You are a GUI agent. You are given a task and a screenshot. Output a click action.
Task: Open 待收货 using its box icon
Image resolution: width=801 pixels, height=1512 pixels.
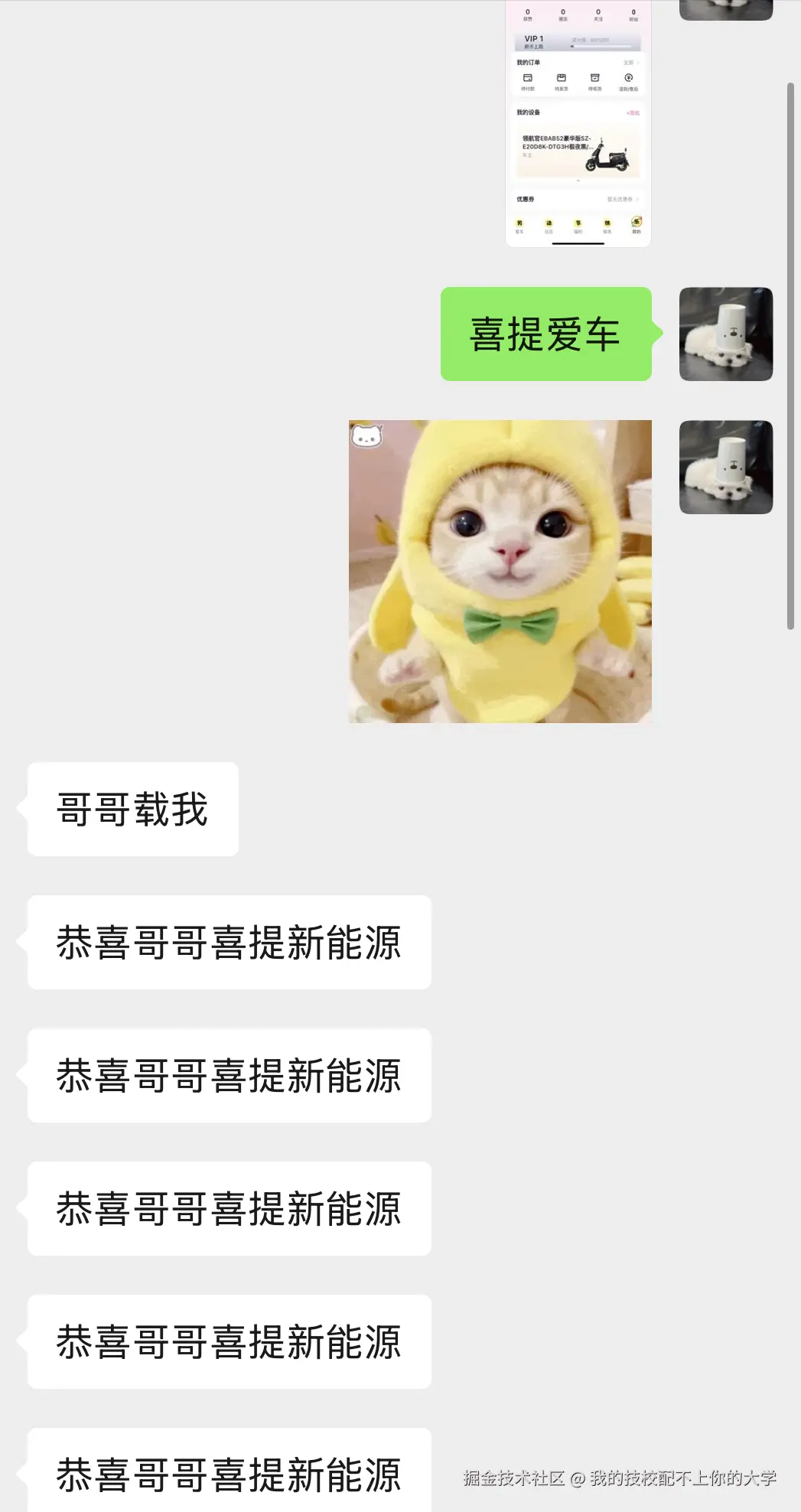point(595,78)
